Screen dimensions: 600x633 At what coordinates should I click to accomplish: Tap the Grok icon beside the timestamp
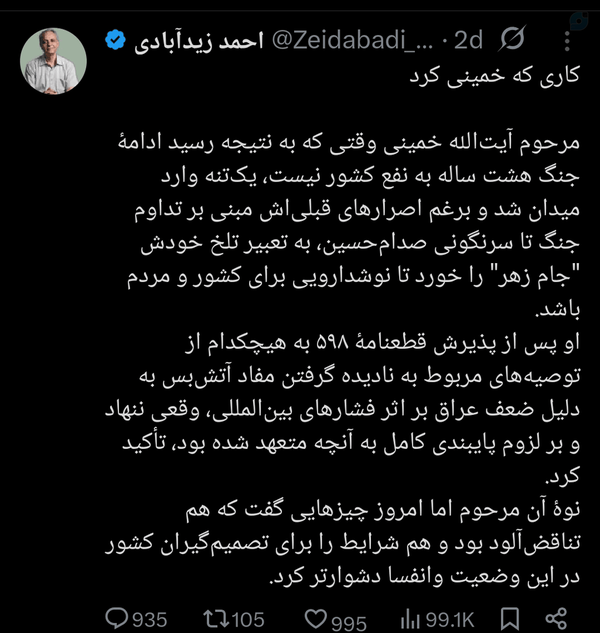512,39
